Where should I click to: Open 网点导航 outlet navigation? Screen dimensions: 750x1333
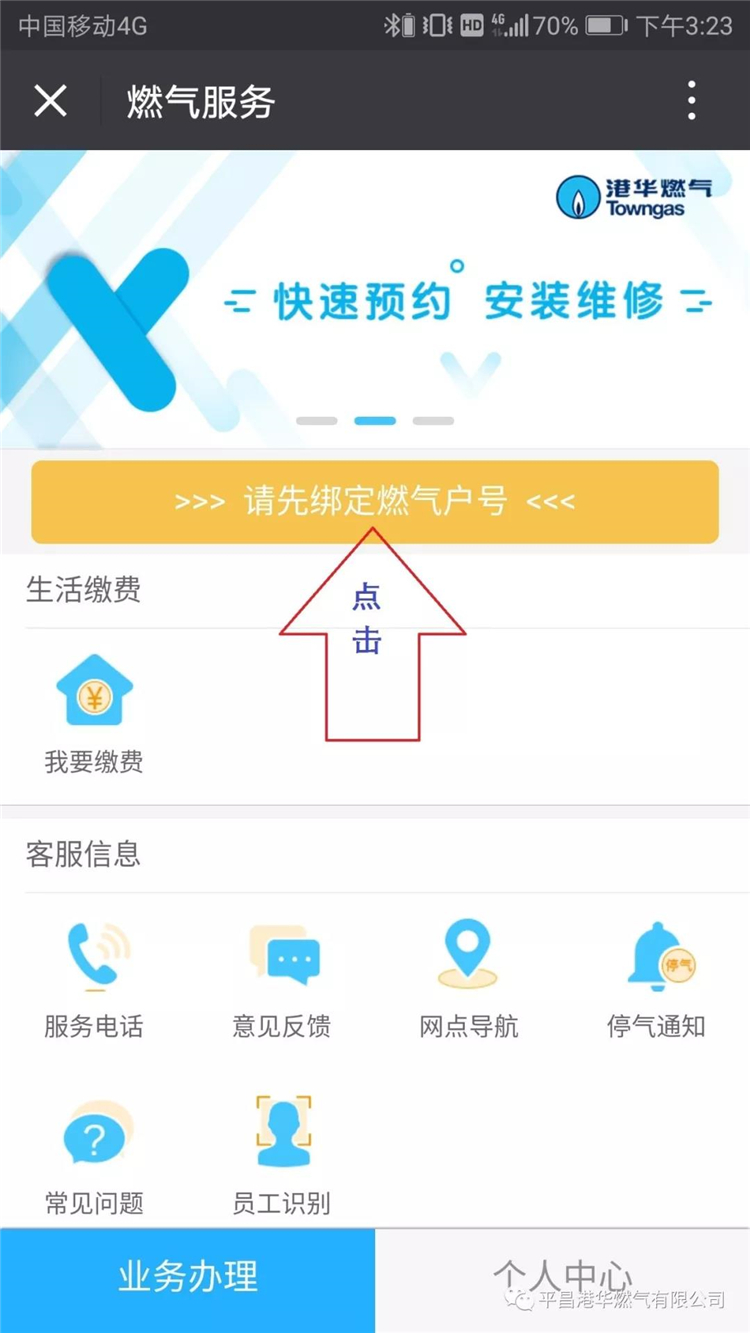point(468,978)
